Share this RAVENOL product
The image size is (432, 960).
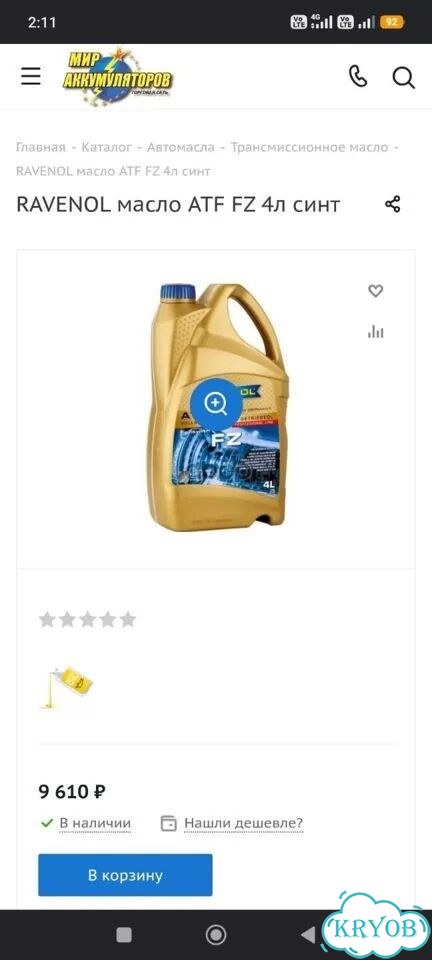(392, 204)
